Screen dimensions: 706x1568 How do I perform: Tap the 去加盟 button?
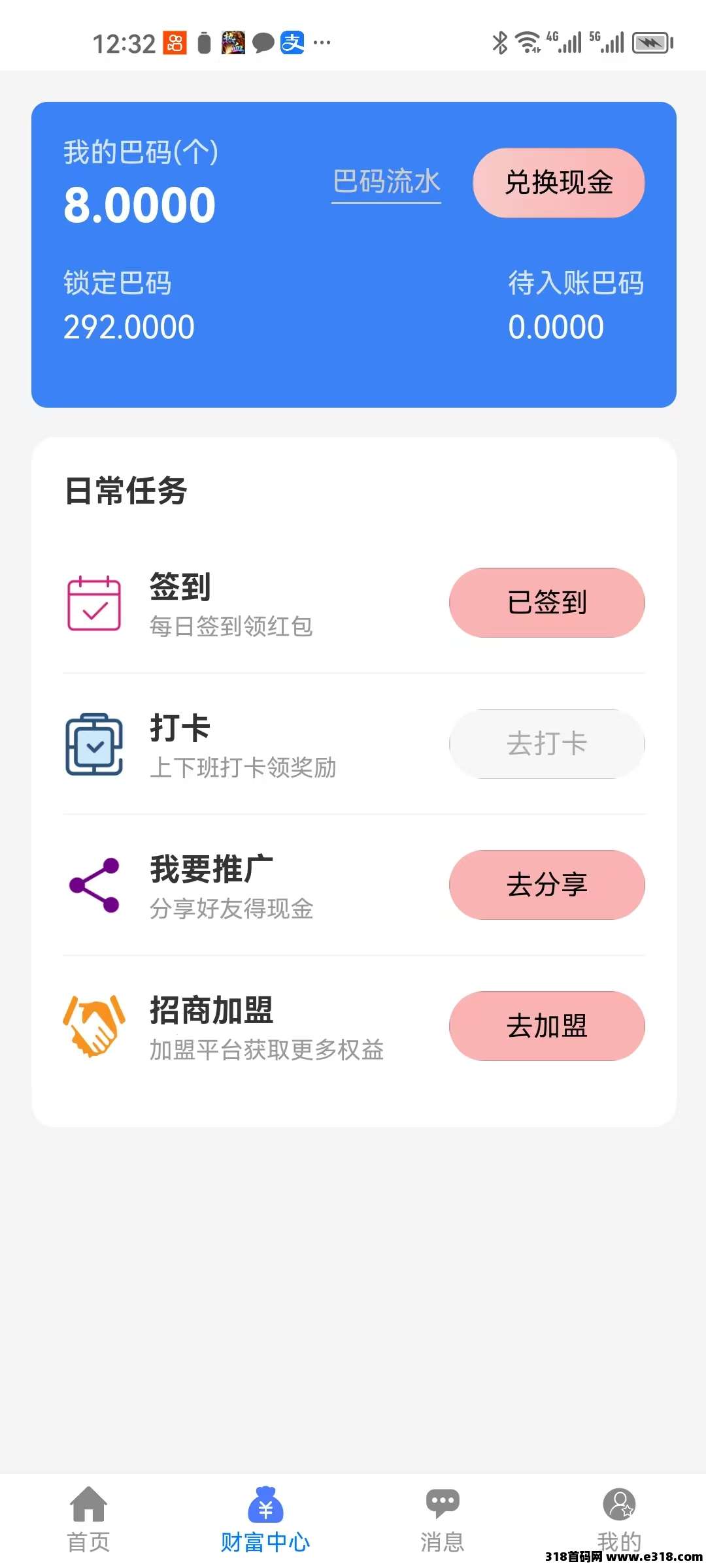(x=547, y=1026)
